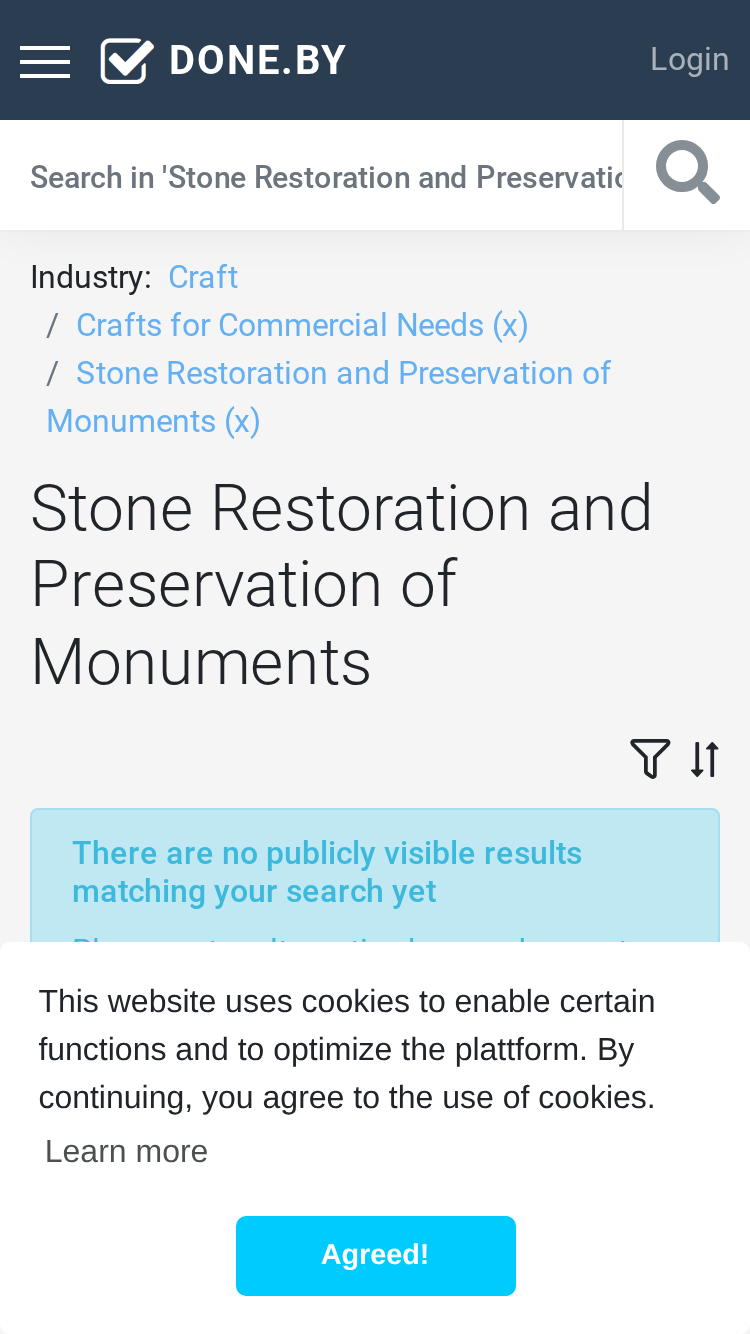Tap the DONE.BY home logo

[223, 61]
